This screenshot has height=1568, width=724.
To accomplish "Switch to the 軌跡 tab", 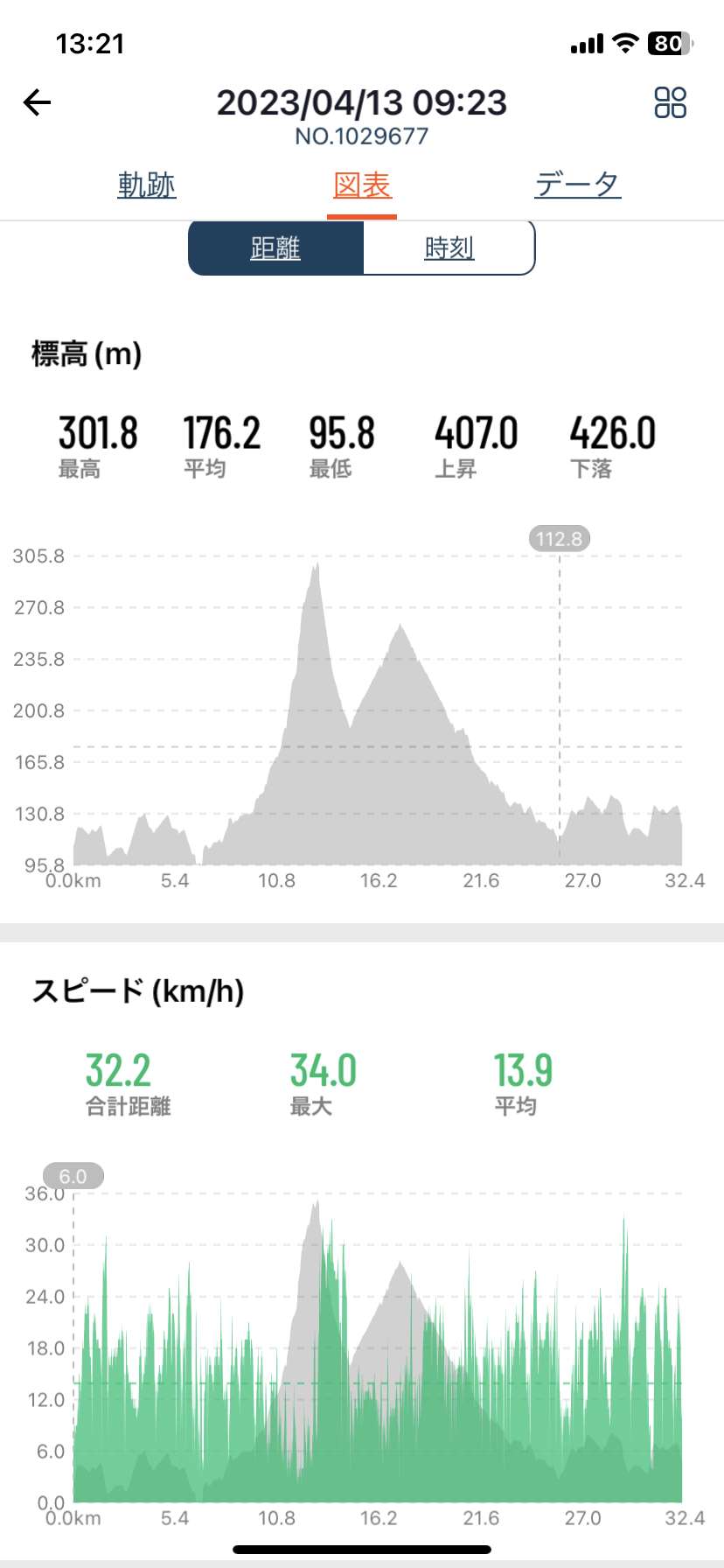I will coord(147,185).
